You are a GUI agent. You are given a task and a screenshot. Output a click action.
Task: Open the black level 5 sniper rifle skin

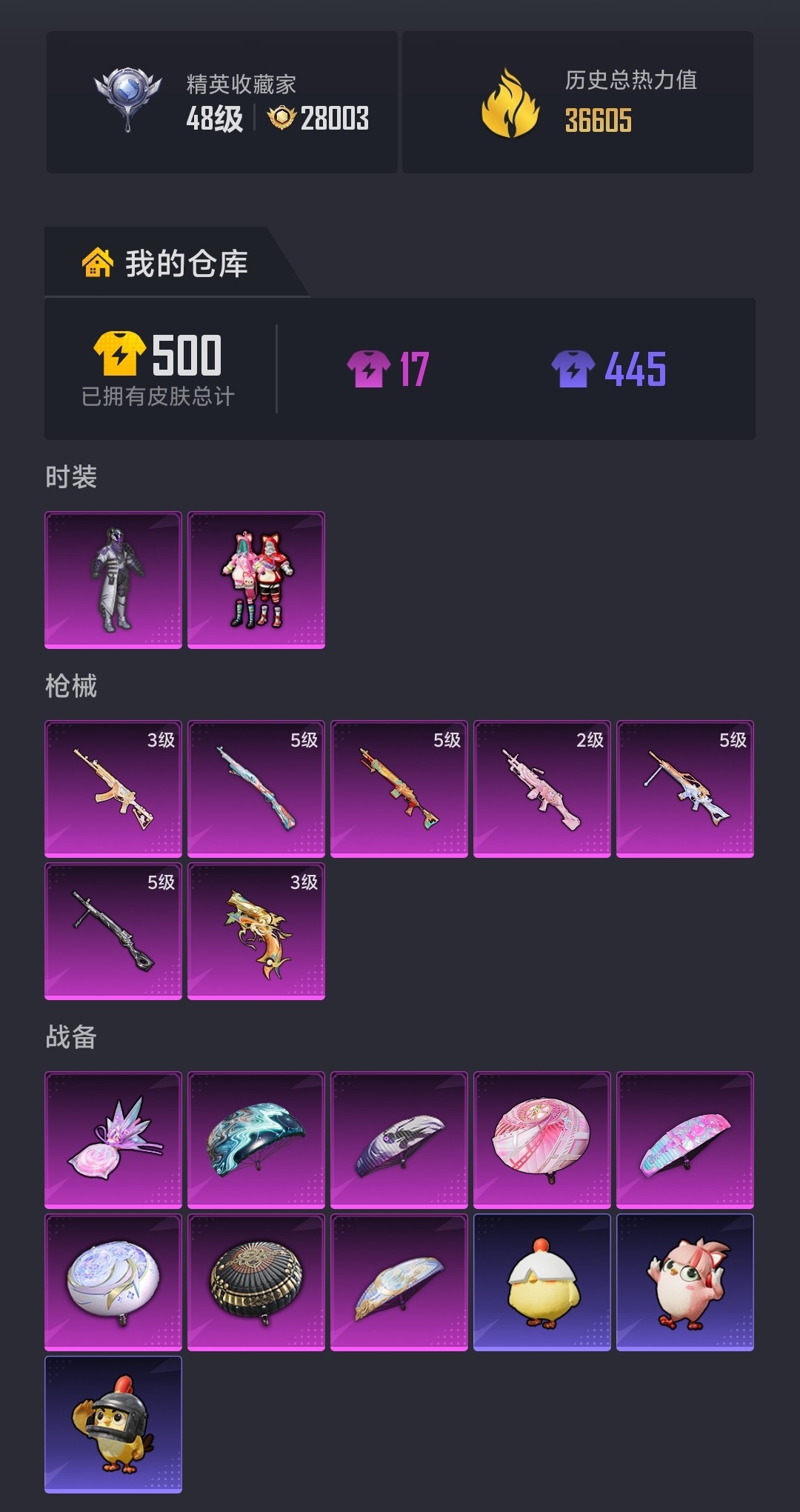[113, 931]
